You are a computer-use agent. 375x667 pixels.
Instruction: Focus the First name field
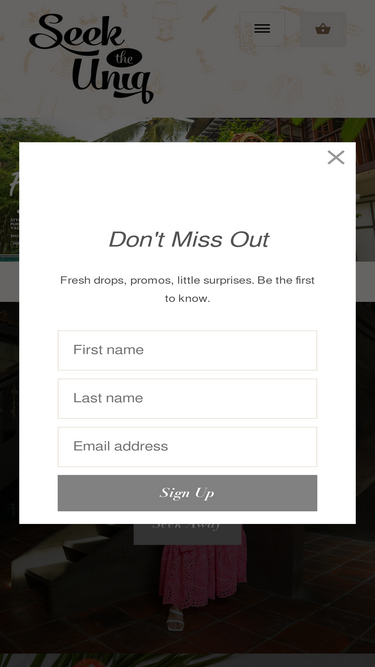pos(187,350)
